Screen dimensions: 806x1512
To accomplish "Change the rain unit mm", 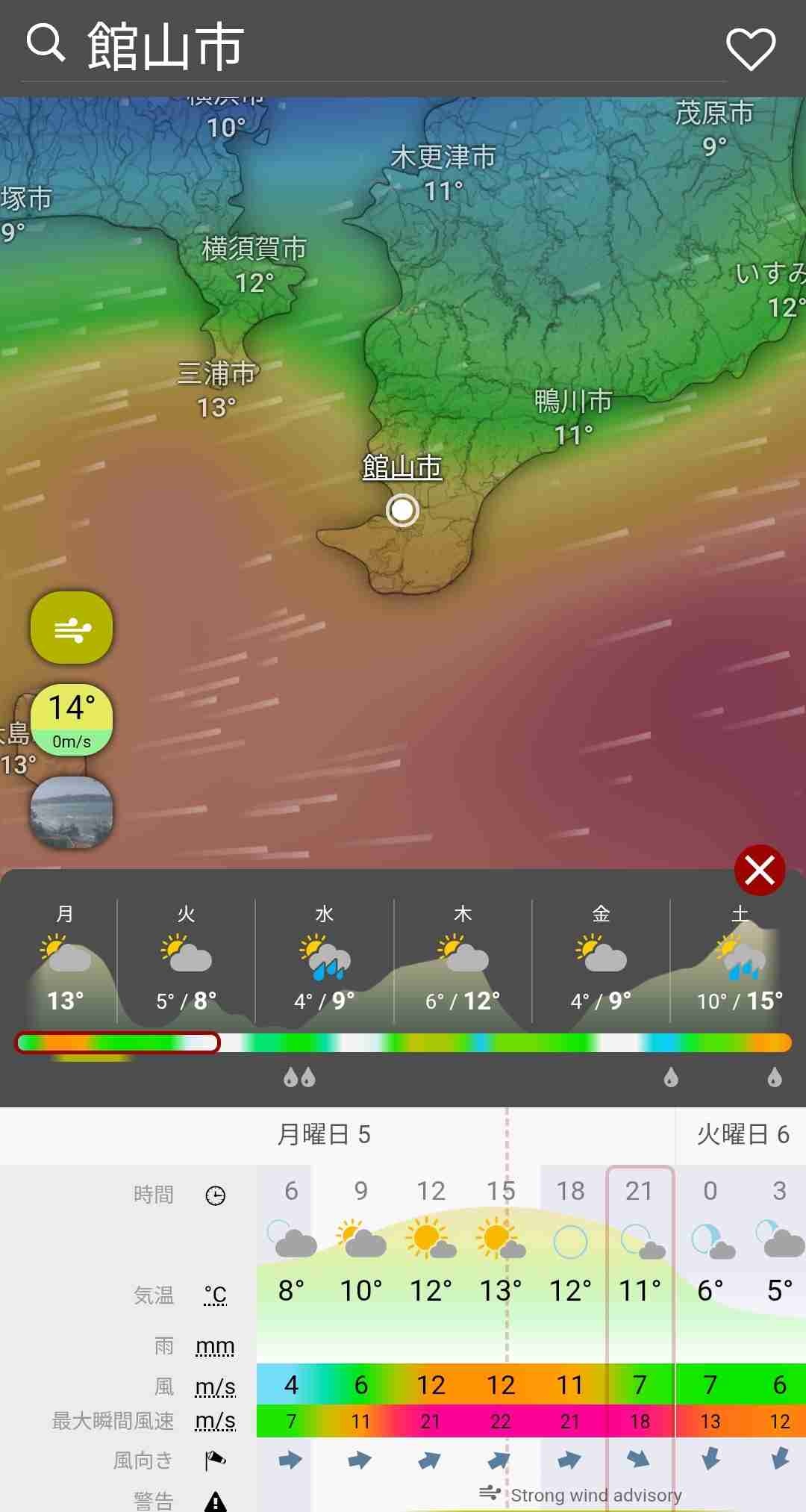I will click(215, 1346).
